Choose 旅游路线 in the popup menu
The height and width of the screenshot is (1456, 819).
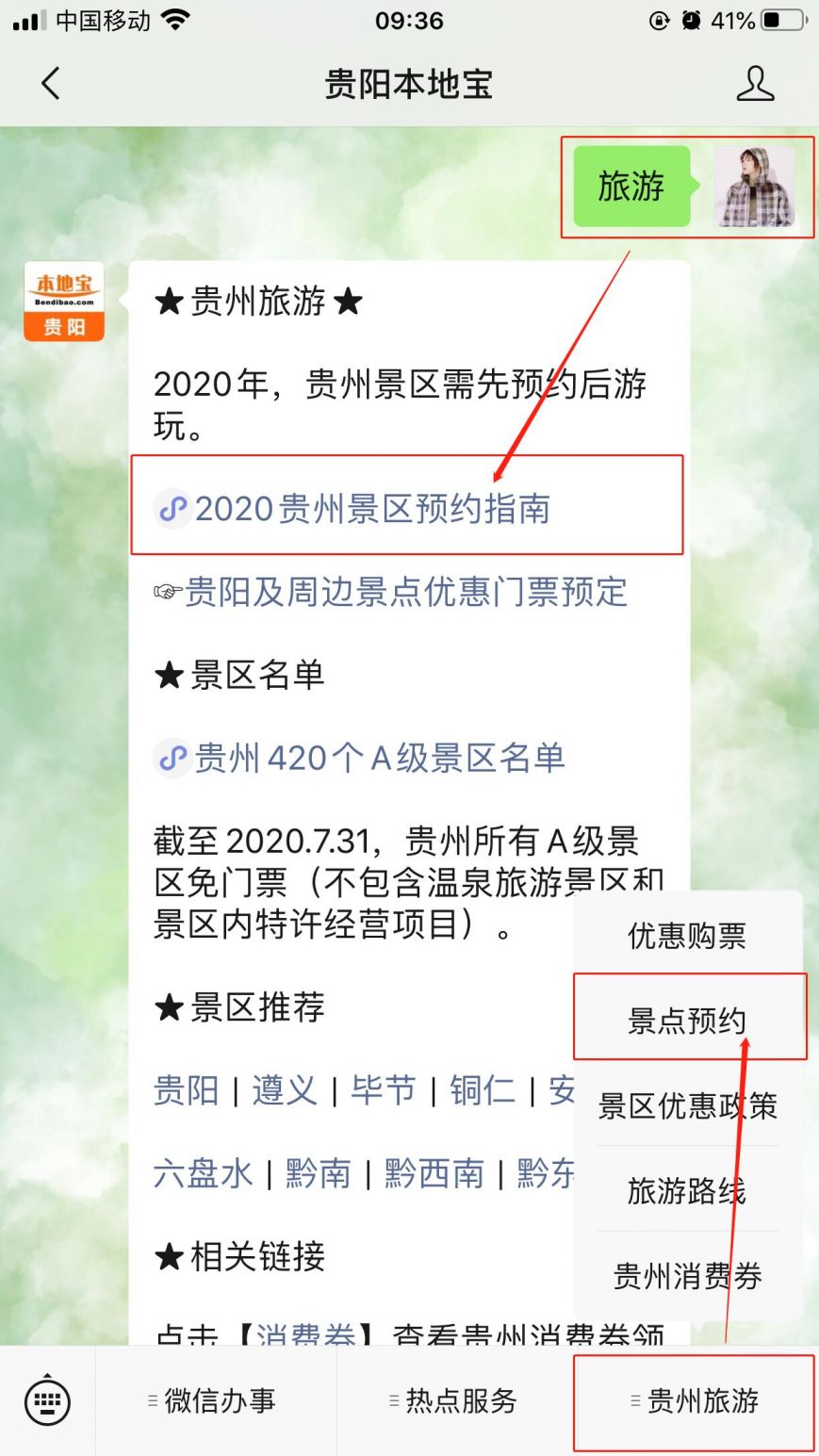[687, 1190]
